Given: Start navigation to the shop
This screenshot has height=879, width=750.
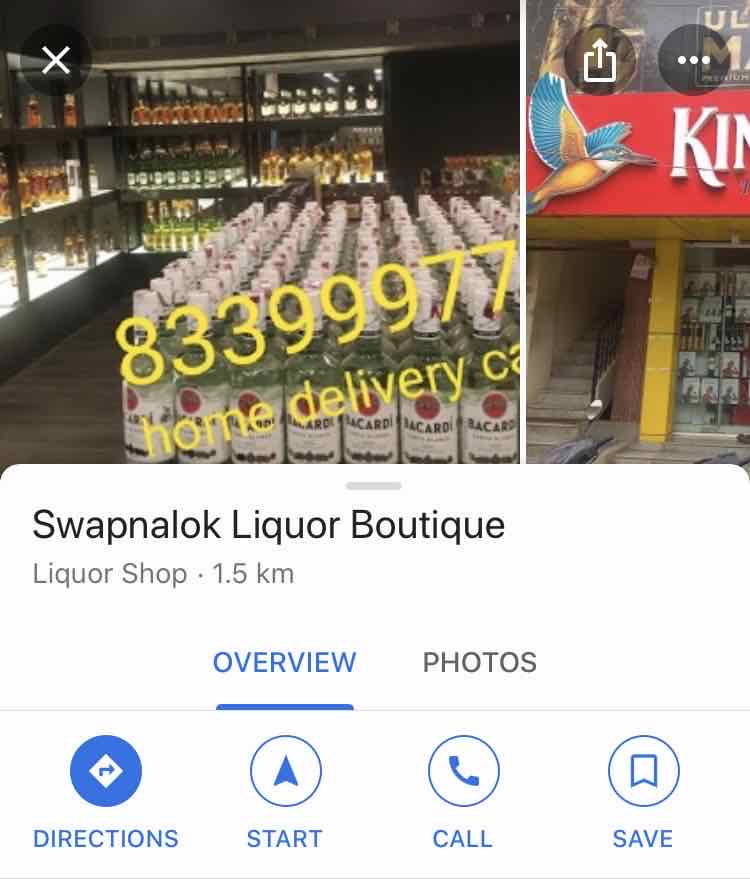Looking at the screenshot, I should pyautogui.click(x=285, y=771).
